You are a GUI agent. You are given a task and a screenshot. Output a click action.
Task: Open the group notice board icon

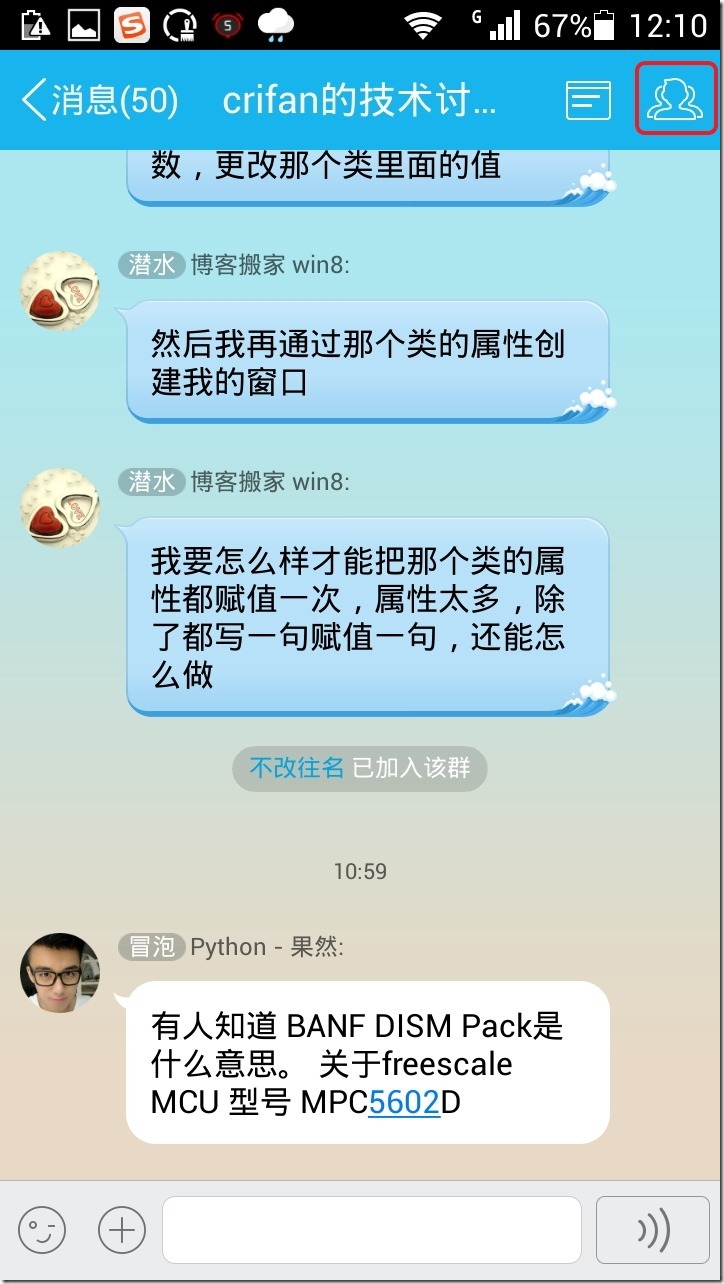click(x=588, y=100)
